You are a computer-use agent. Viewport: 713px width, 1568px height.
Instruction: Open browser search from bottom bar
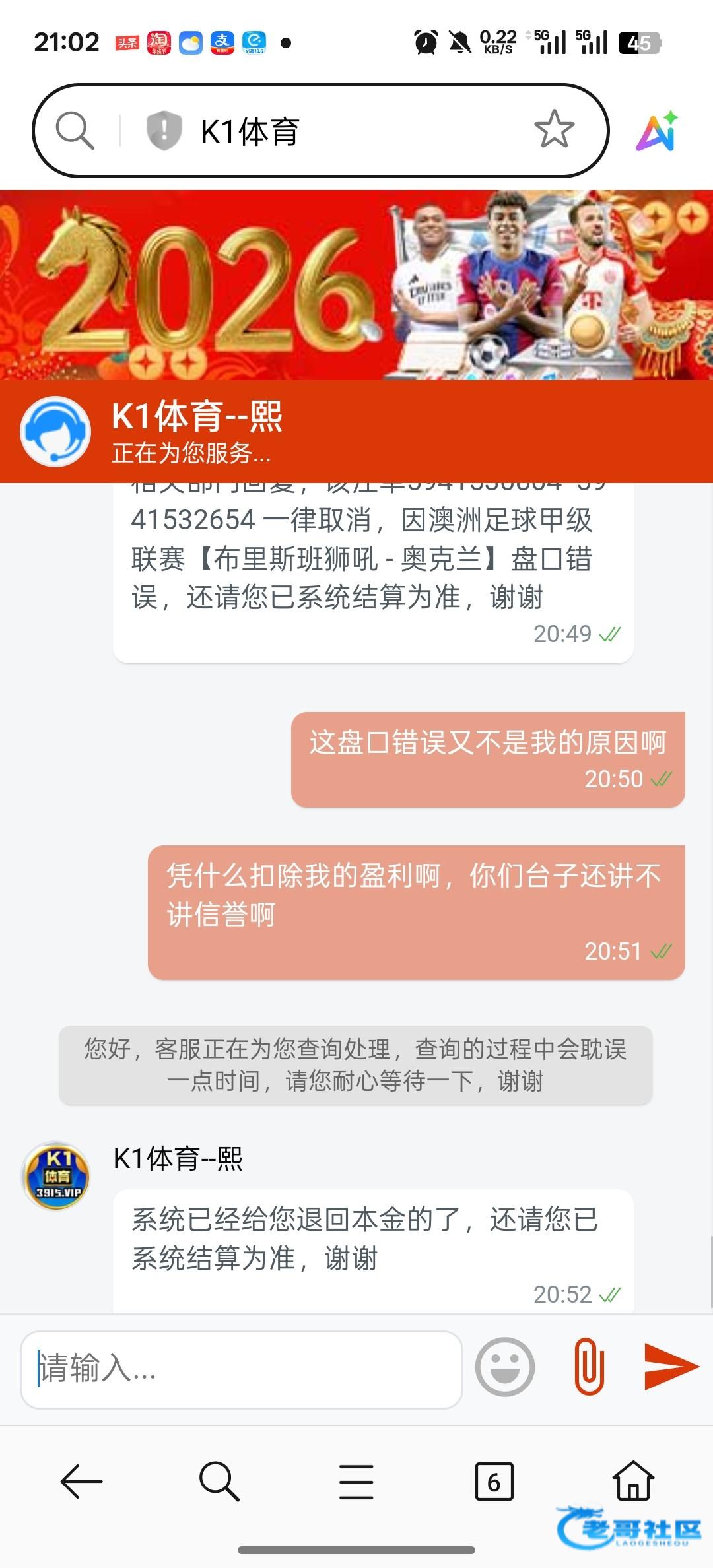tap(219, 1481)
